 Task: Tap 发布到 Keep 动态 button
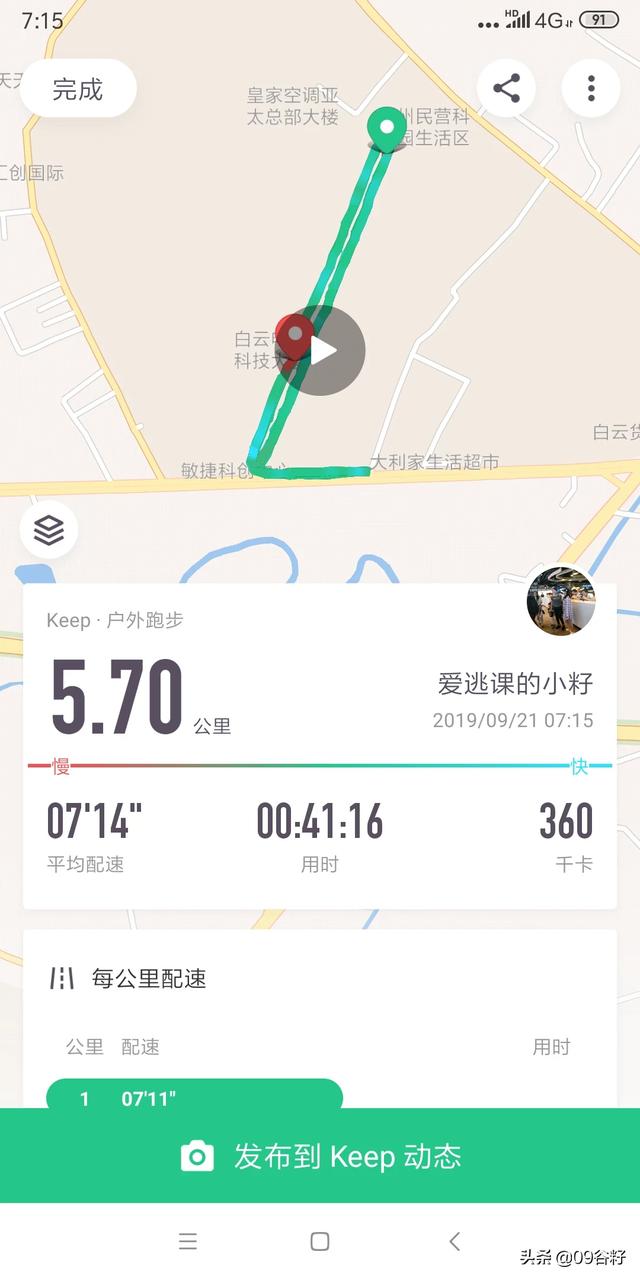pyautogui.click(x=320, y=1156)
